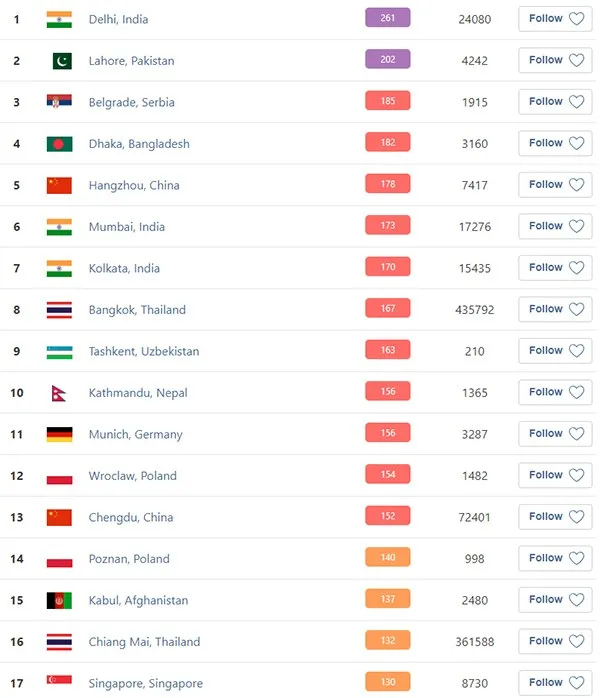The image size is (600, 698).
Task: Follow Kabul, Afghanistan
Action: [555, 600]
